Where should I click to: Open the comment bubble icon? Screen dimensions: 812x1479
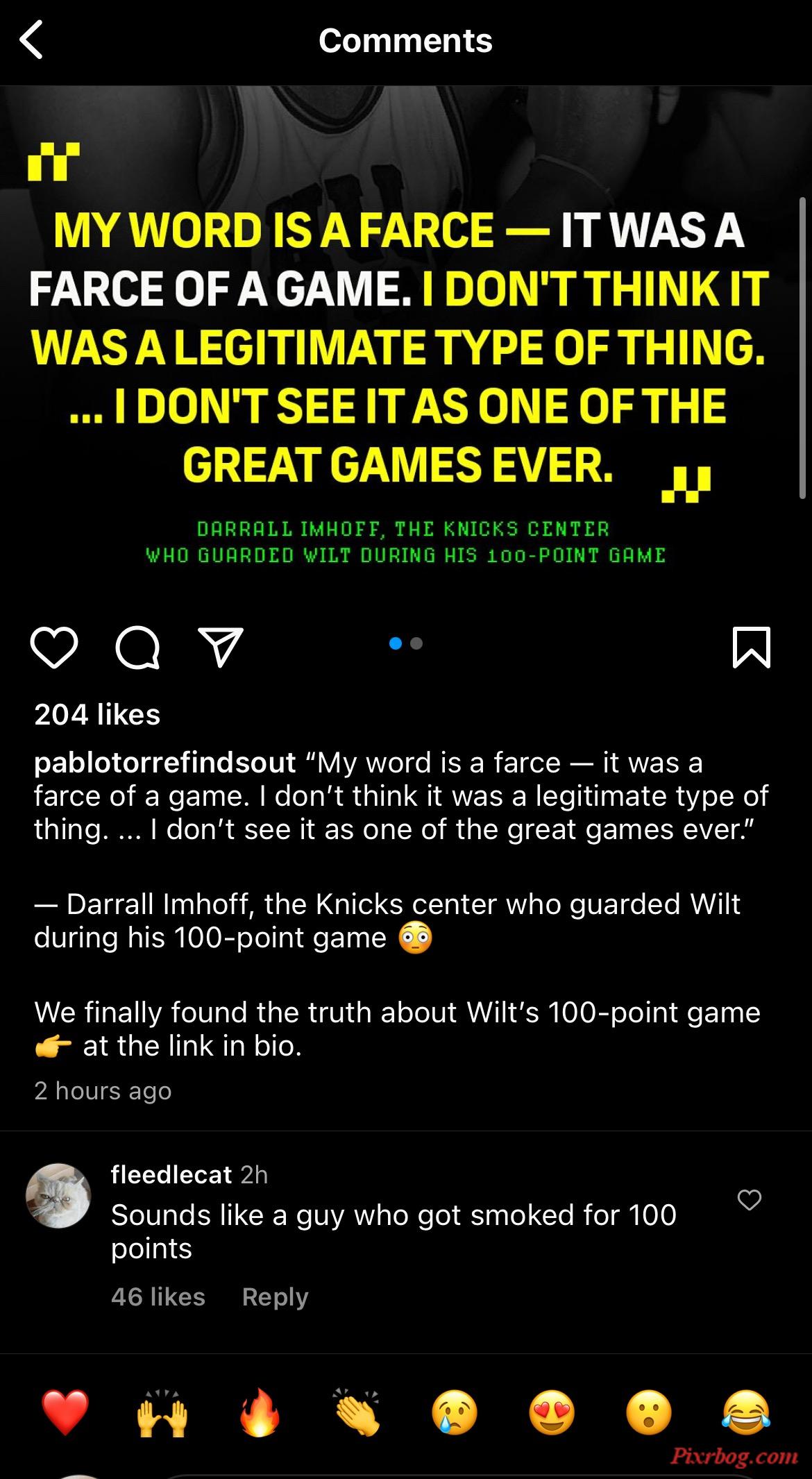tap(137, 647)
